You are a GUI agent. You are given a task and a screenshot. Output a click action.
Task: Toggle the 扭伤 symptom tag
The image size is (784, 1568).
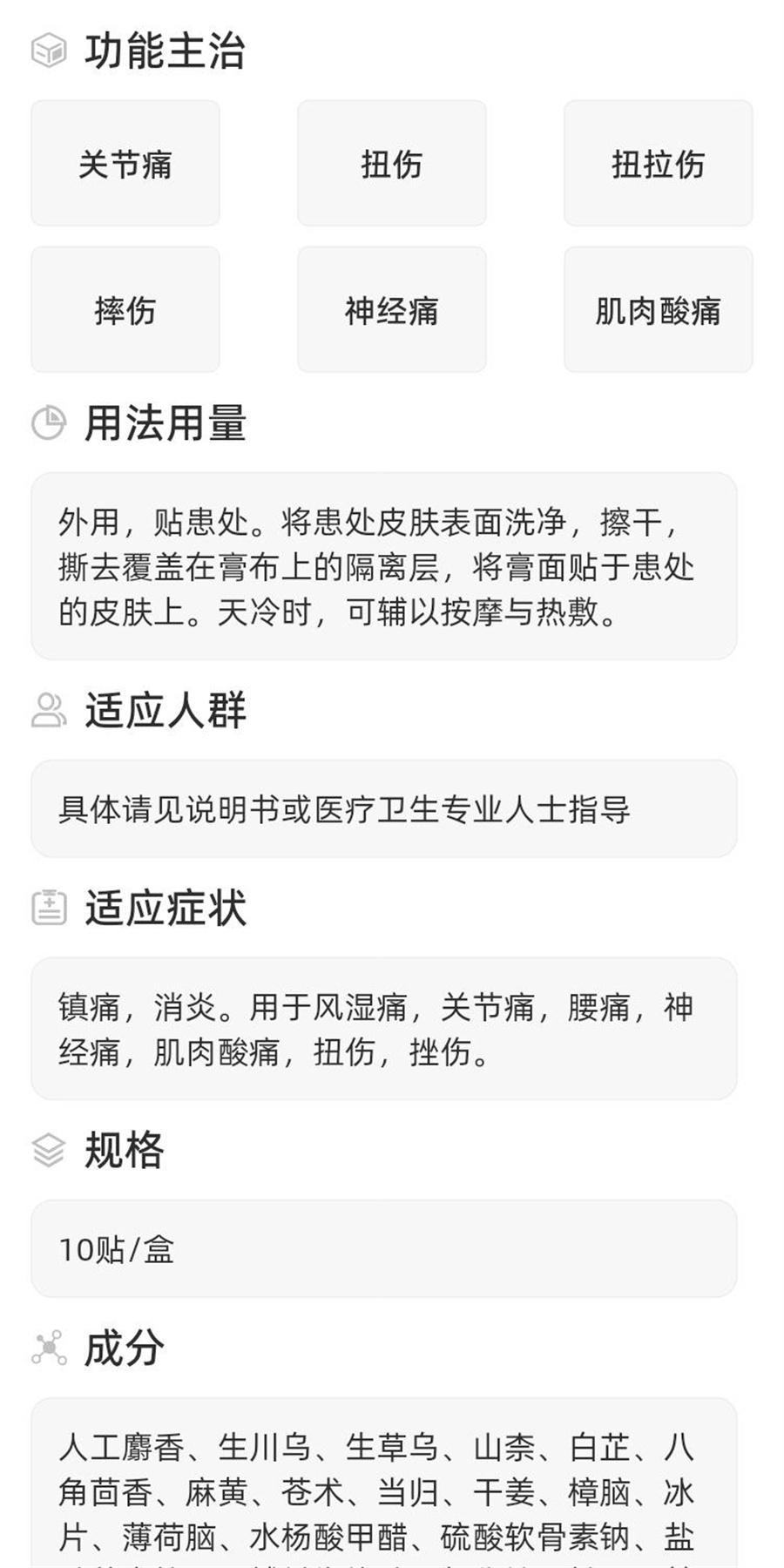(x=391, y=163)
